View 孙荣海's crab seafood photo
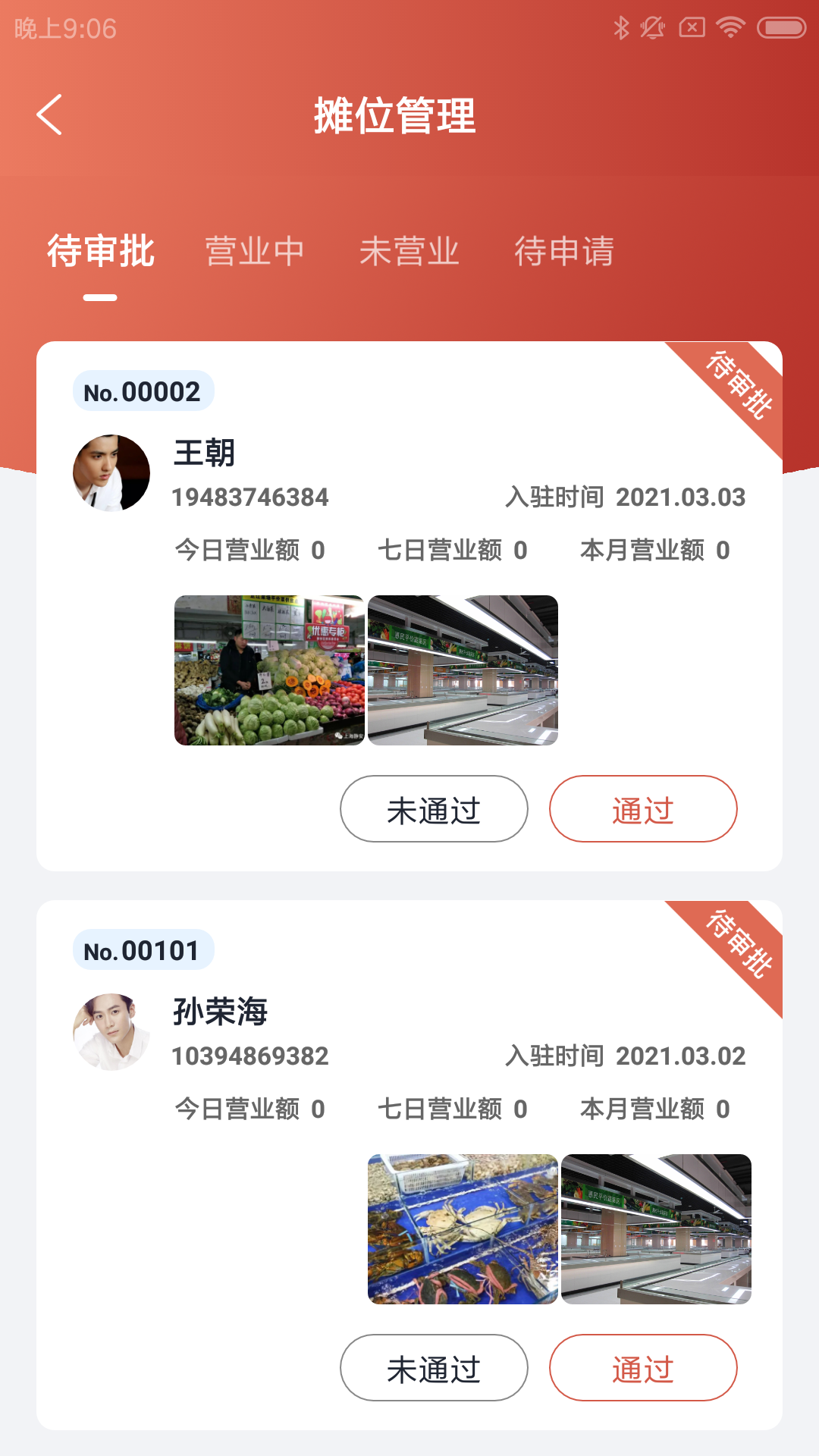The height and width of the screenshot is (1456, 819). click(463, 1229)
